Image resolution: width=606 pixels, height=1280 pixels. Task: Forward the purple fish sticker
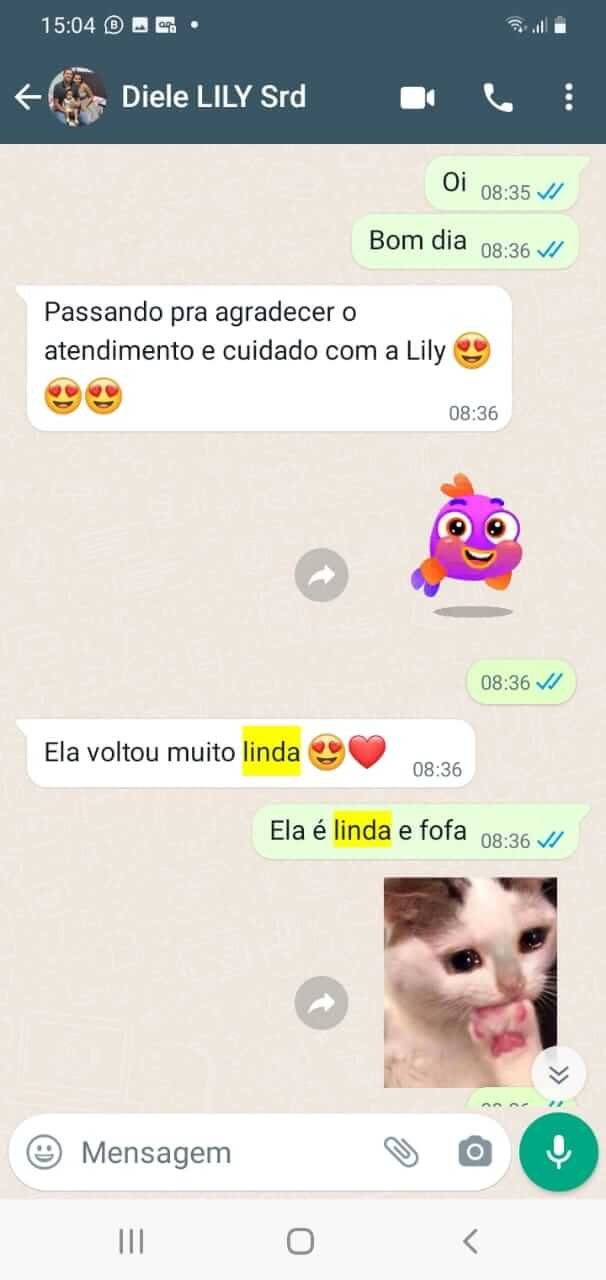322,575
